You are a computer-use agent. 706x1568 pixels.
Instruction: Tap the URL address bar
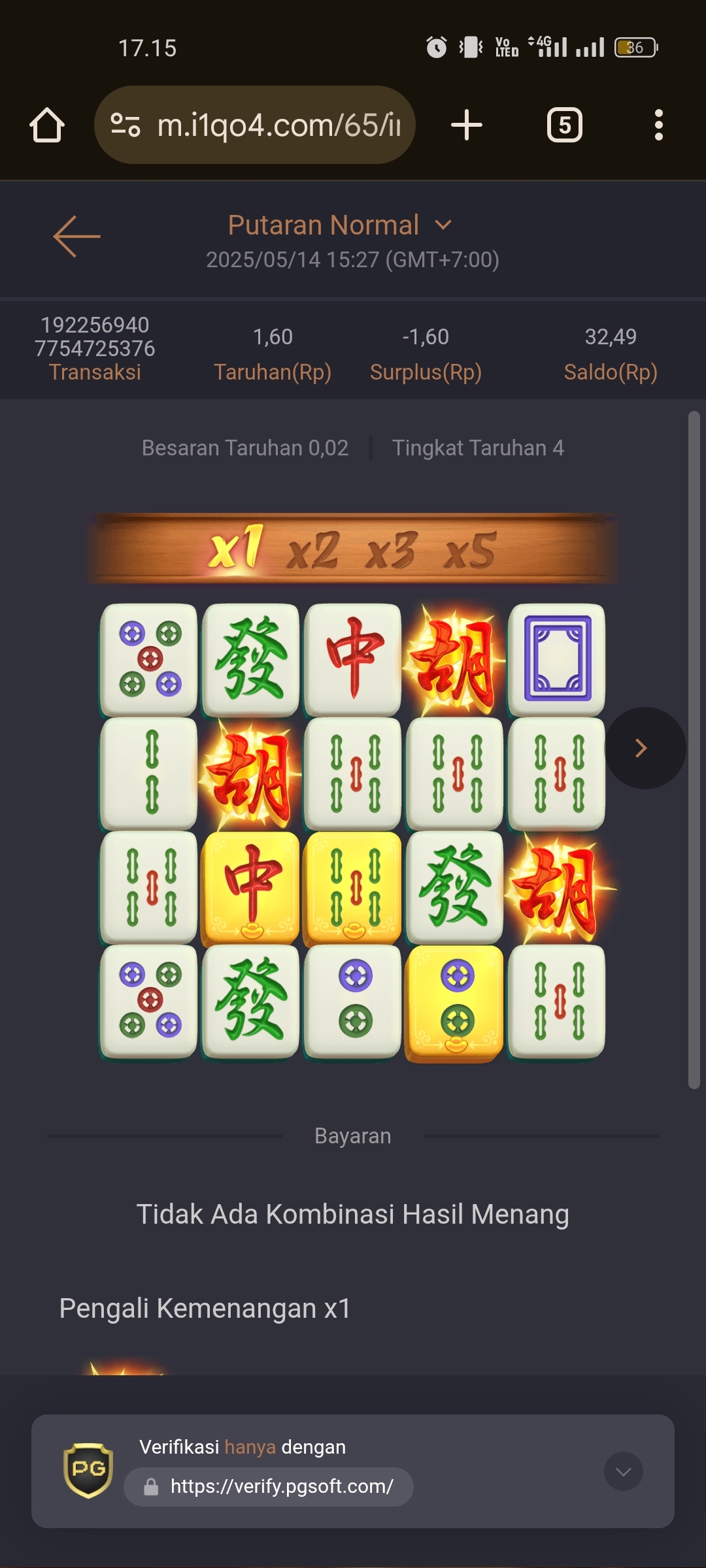click(x=279, y=125)
